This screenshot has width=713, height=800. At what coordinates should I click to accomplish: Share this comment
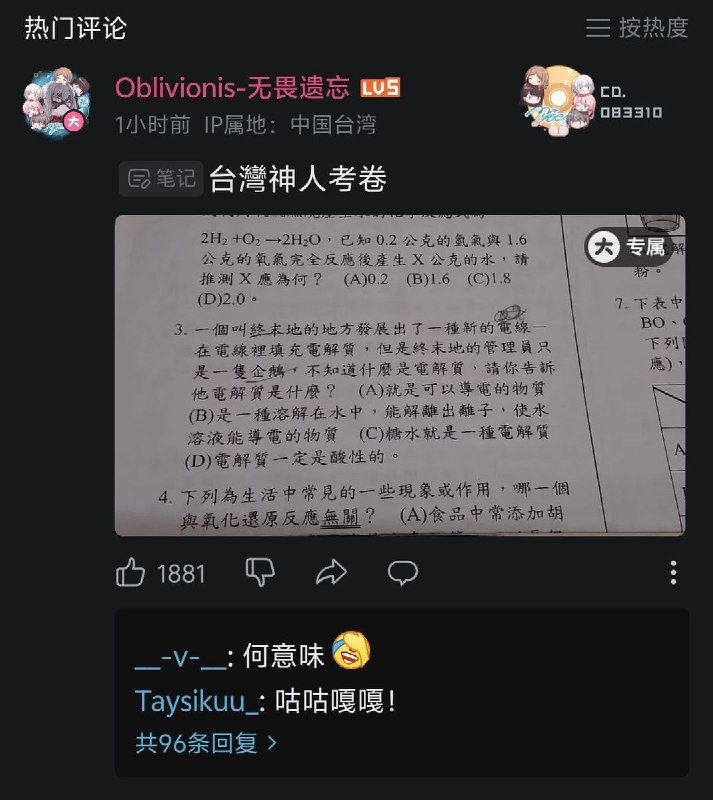coord(331,572)
